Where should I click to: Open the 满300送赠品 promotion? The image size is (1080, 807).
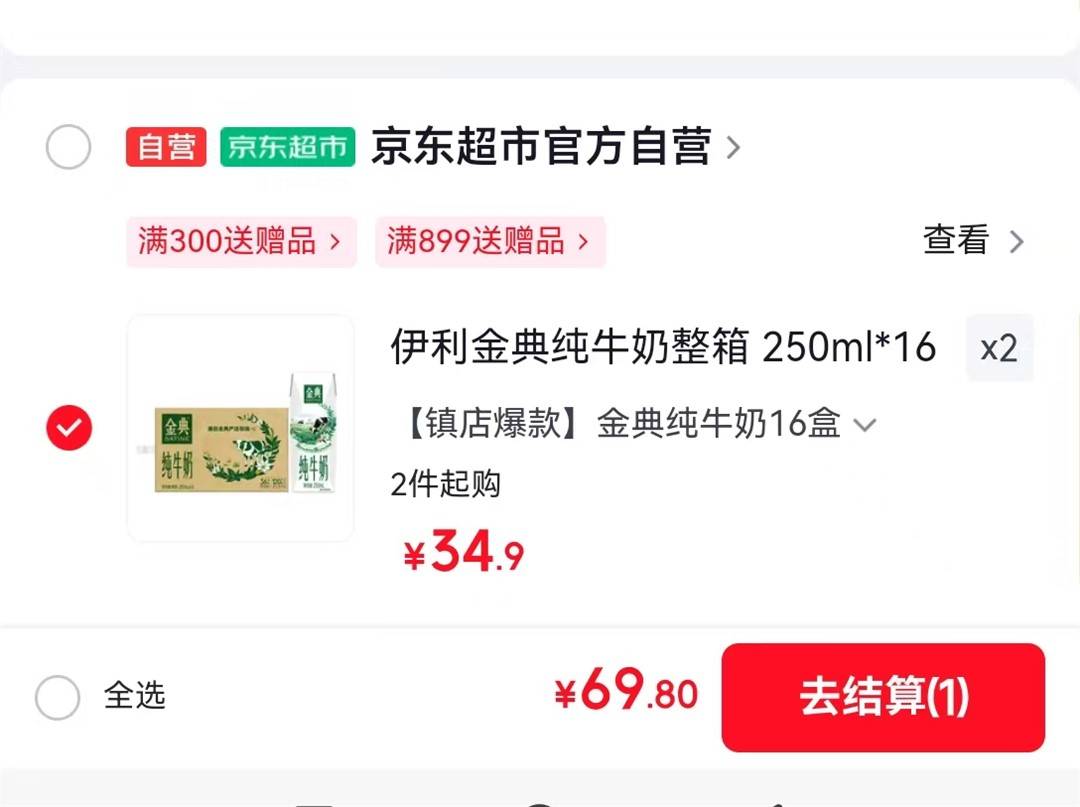coord(240,241)
